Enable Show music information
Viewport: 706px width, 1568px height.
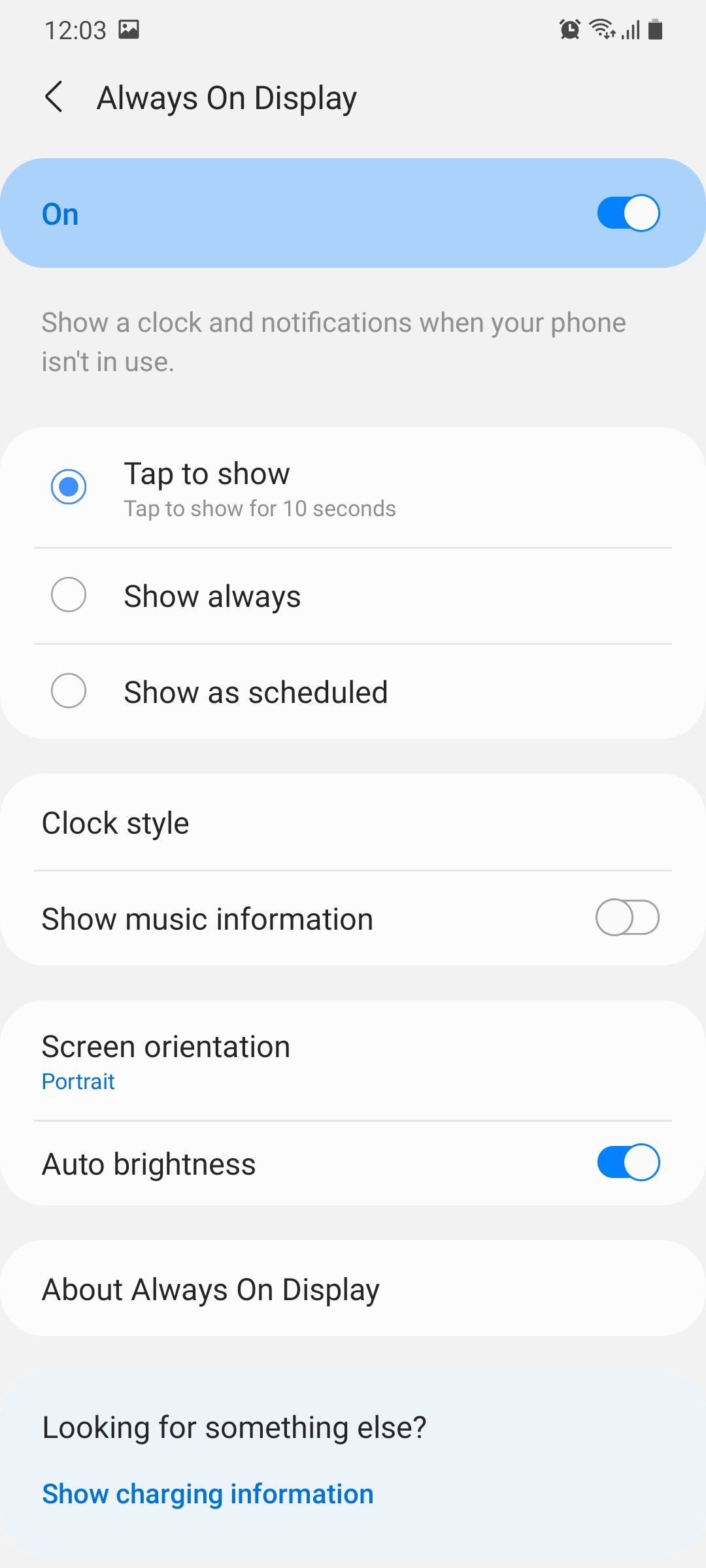click(626, 917)
